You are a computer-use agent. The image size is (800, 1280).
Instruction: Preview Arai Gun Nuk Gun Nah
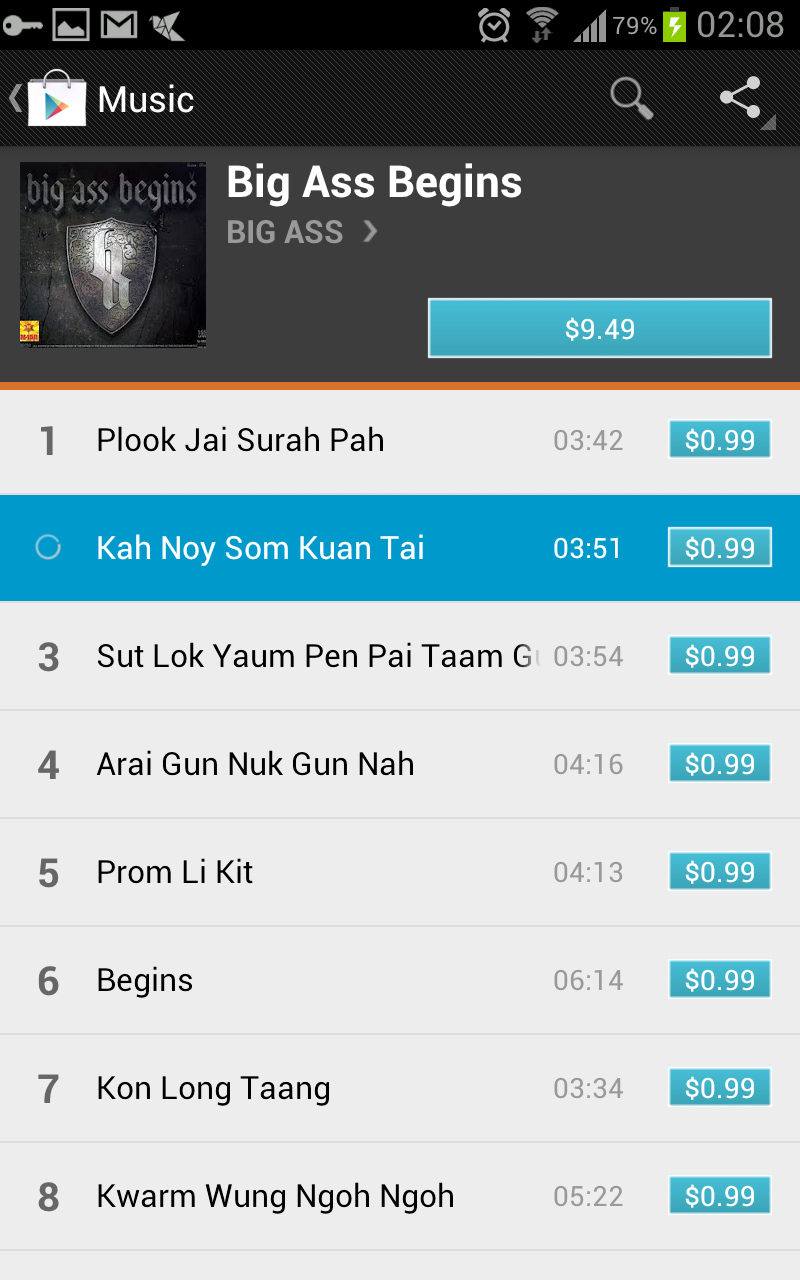pos(255,764)
